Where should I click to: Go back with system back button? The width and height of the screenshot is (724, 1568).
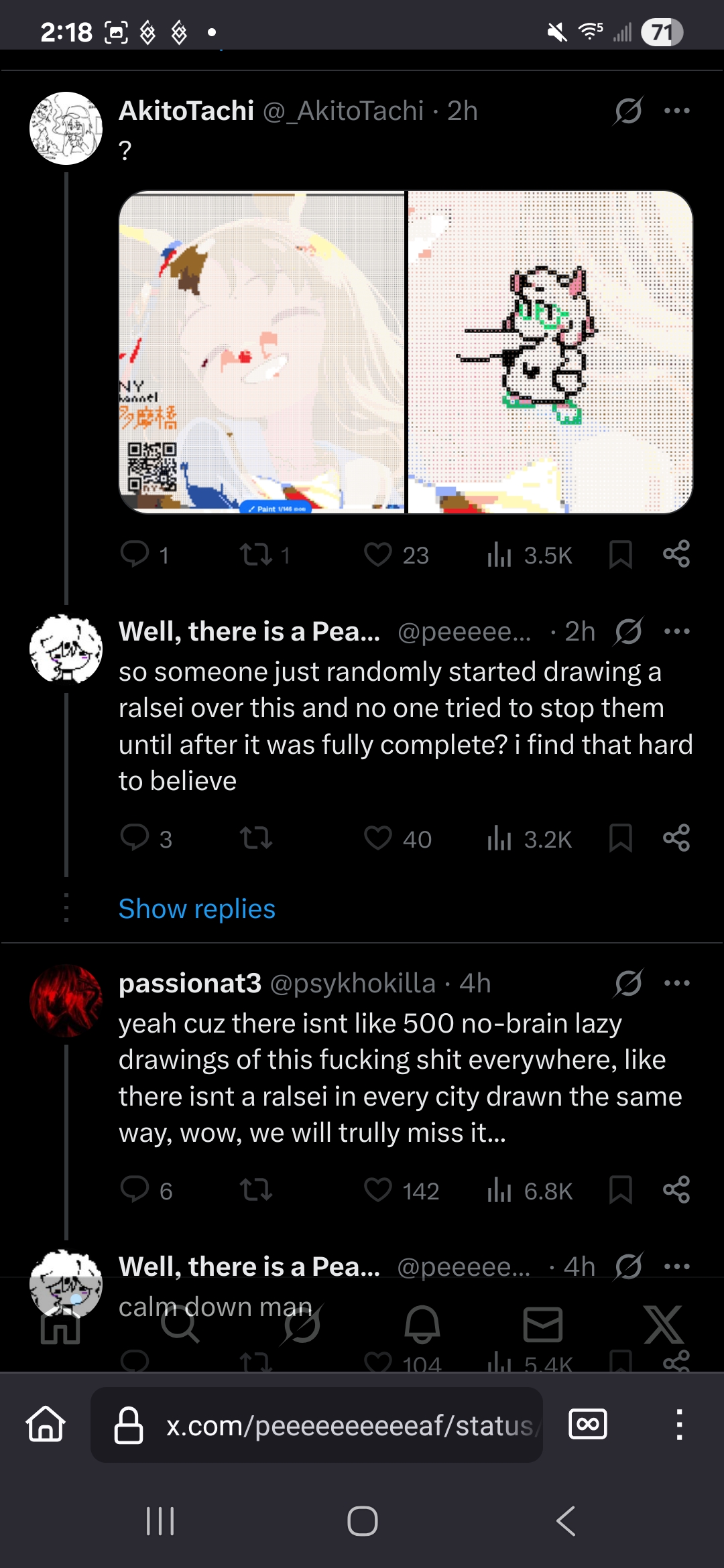pyautogui.click(x=566, y=1521)
